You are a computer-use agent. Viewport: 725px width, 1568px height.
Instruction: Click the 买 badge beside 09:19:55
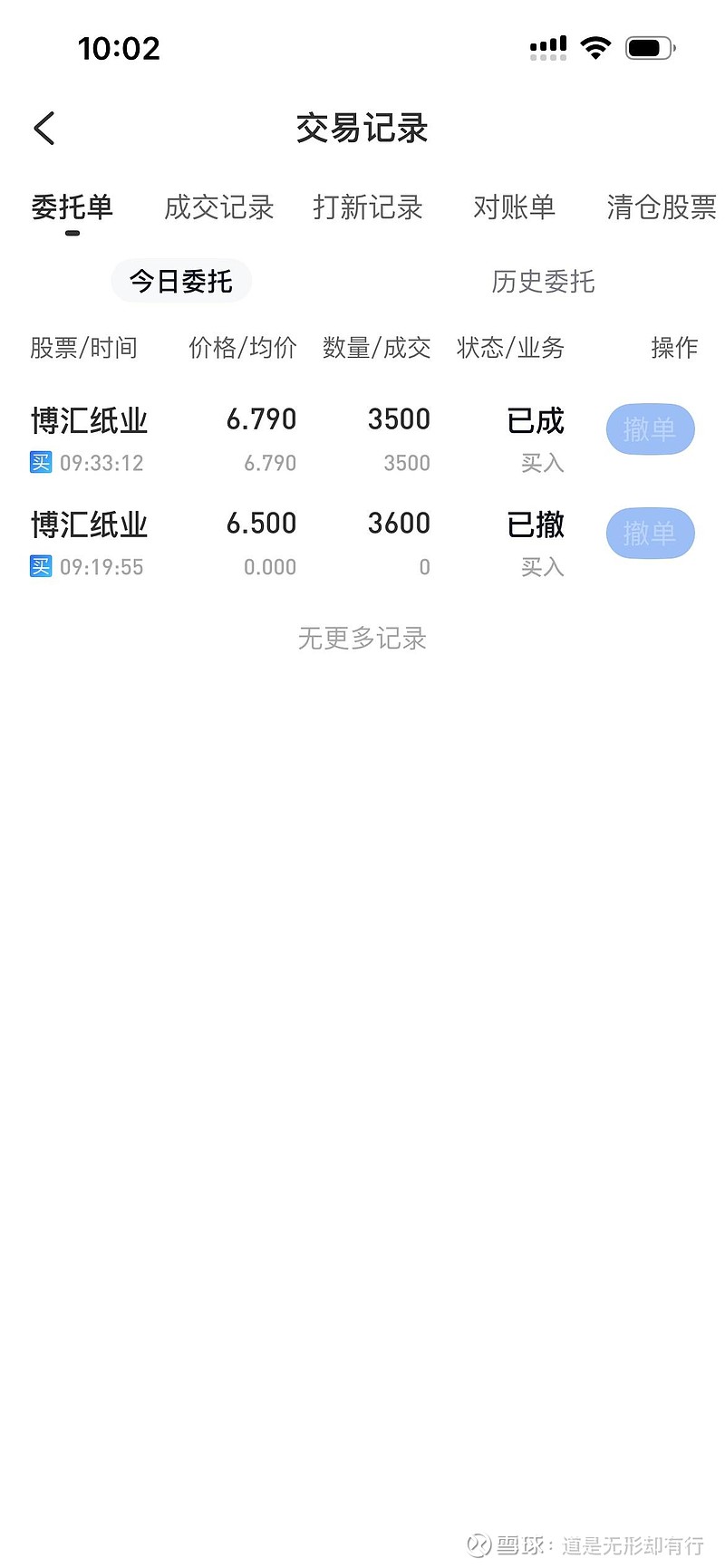[40, 566]
